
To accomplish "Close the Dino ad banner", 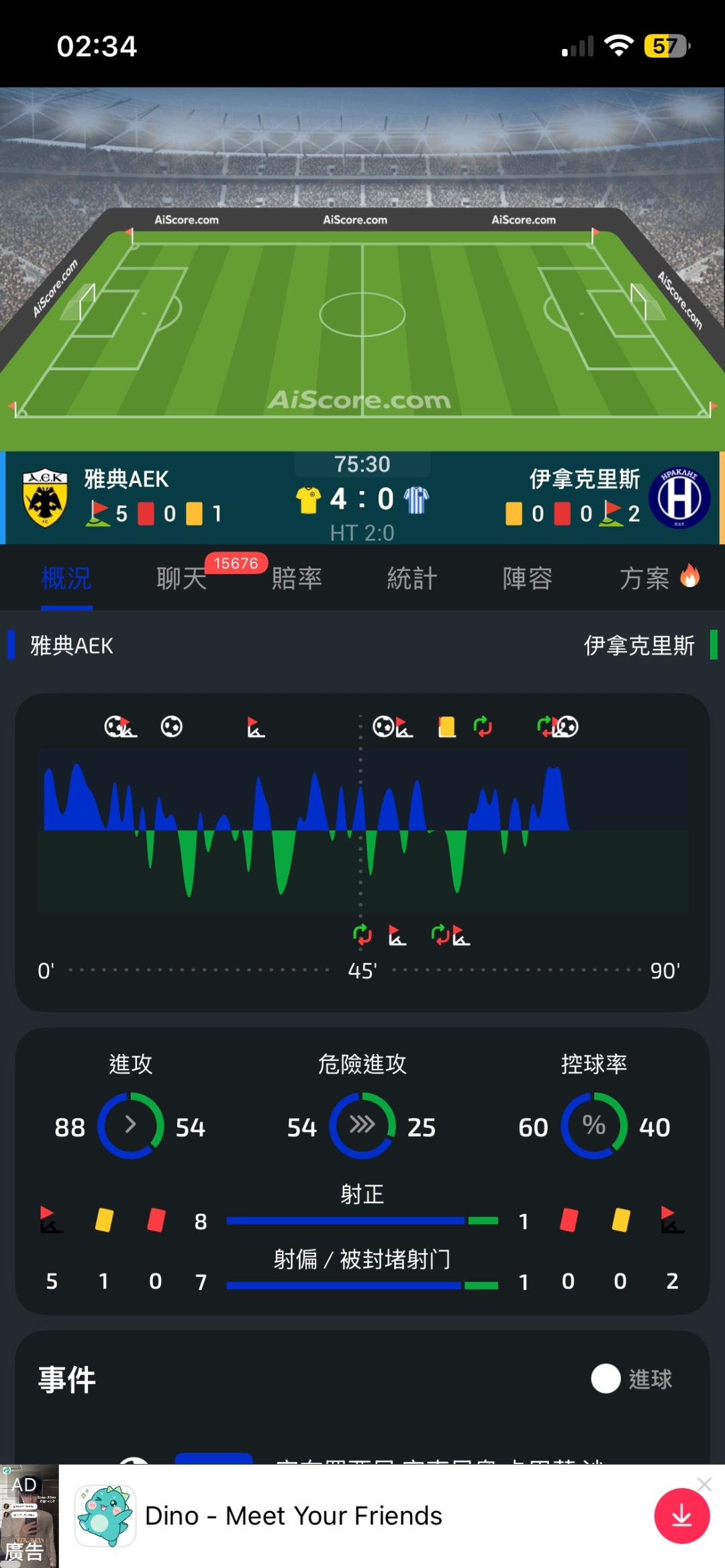I will point(704,1484).
